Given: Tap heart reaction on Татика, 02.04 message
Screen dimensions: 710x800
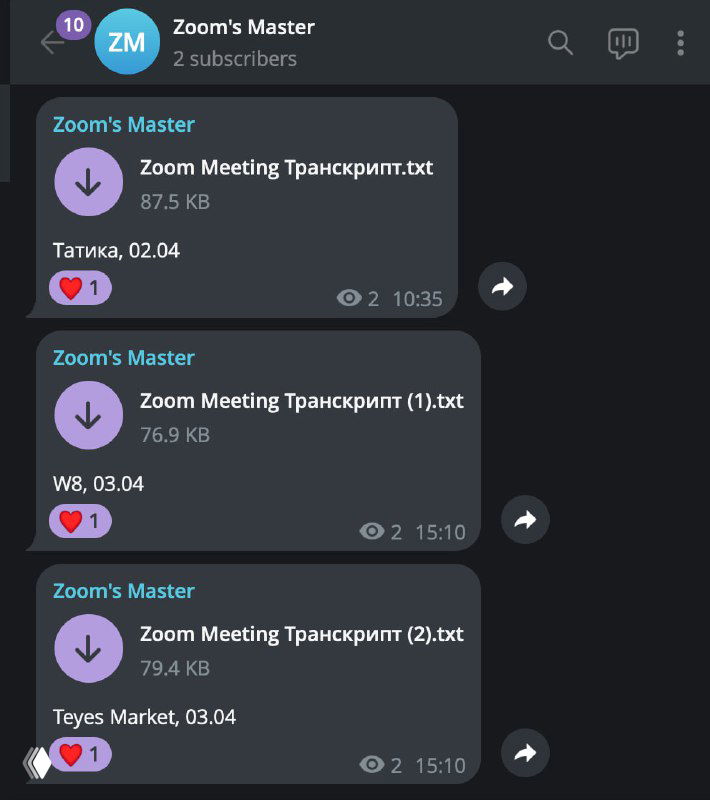Looking at the screenshot, I should [x=80, y=288].
